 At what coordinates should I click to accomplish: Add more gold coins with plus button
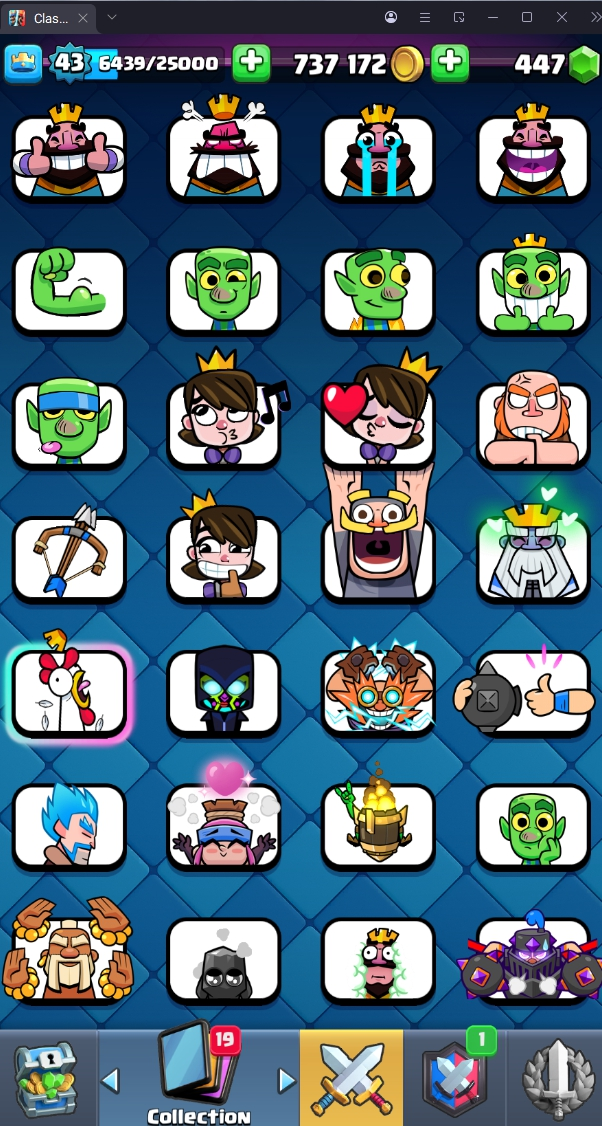coord(450,63)
